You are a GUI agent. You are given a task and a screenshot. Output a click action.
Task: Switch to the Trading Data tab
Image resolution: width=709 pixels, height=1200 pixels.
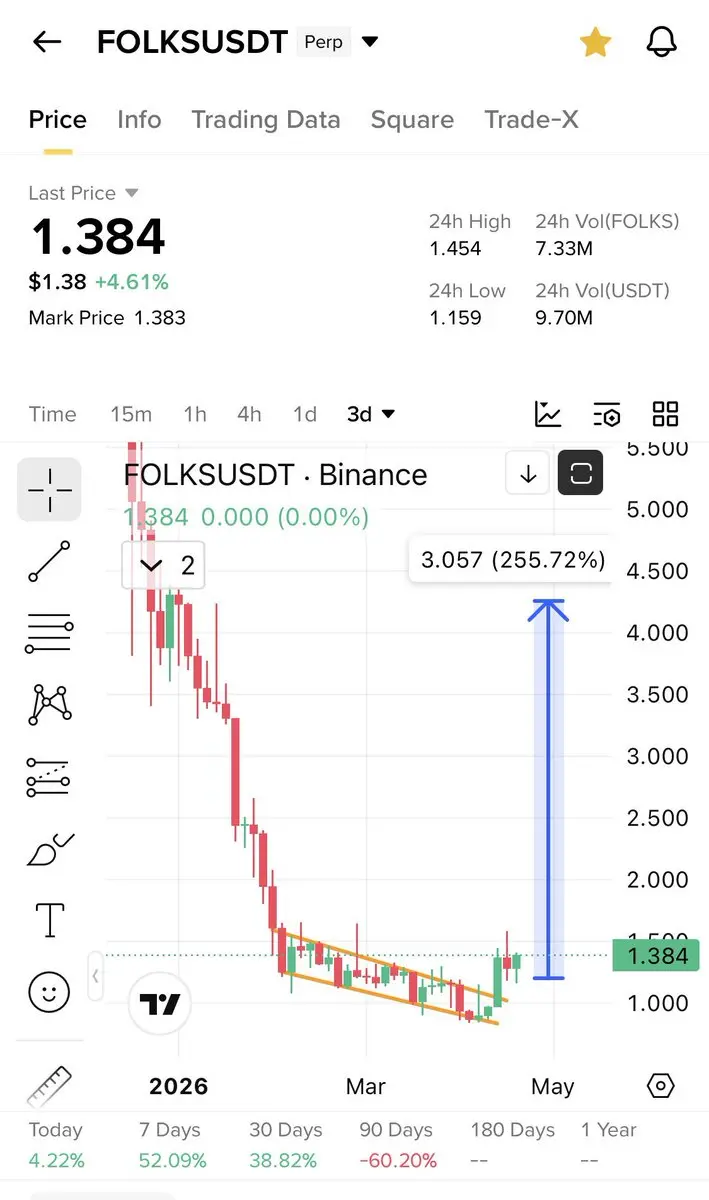(x=266, y=120)
